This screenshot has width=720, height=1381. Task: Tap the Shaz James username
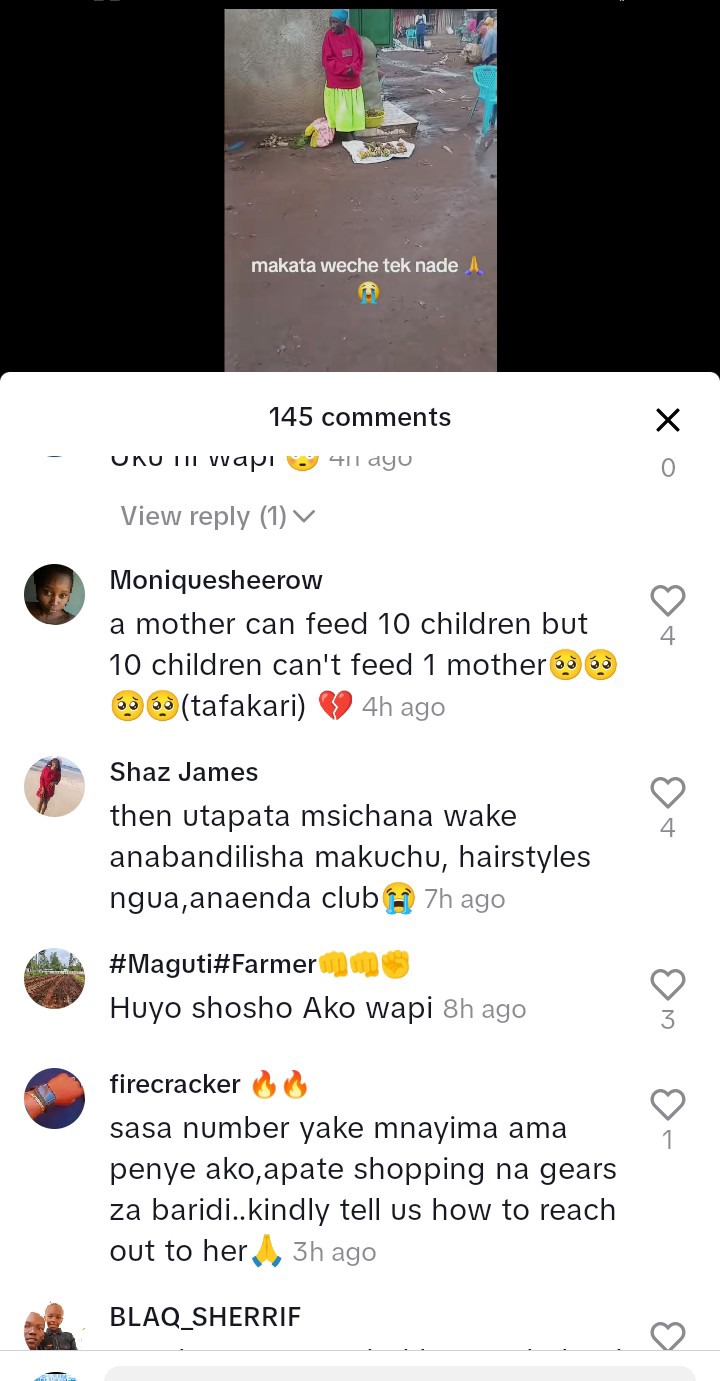point(184,772)
